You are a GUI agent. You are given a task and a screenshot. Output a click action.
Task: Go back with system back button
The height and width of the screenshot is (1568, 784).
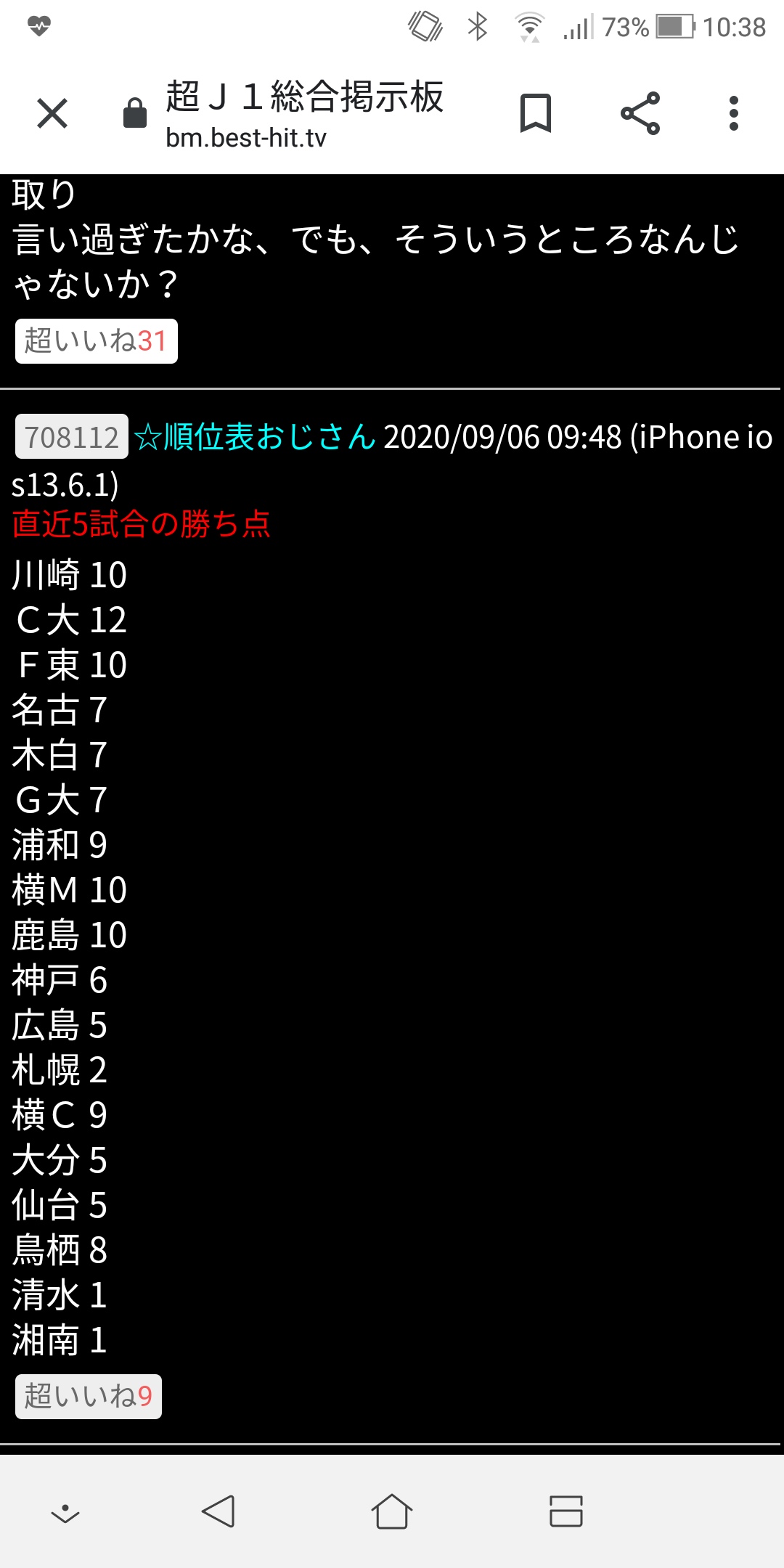pyautogui.click(x=218, y=1511)
